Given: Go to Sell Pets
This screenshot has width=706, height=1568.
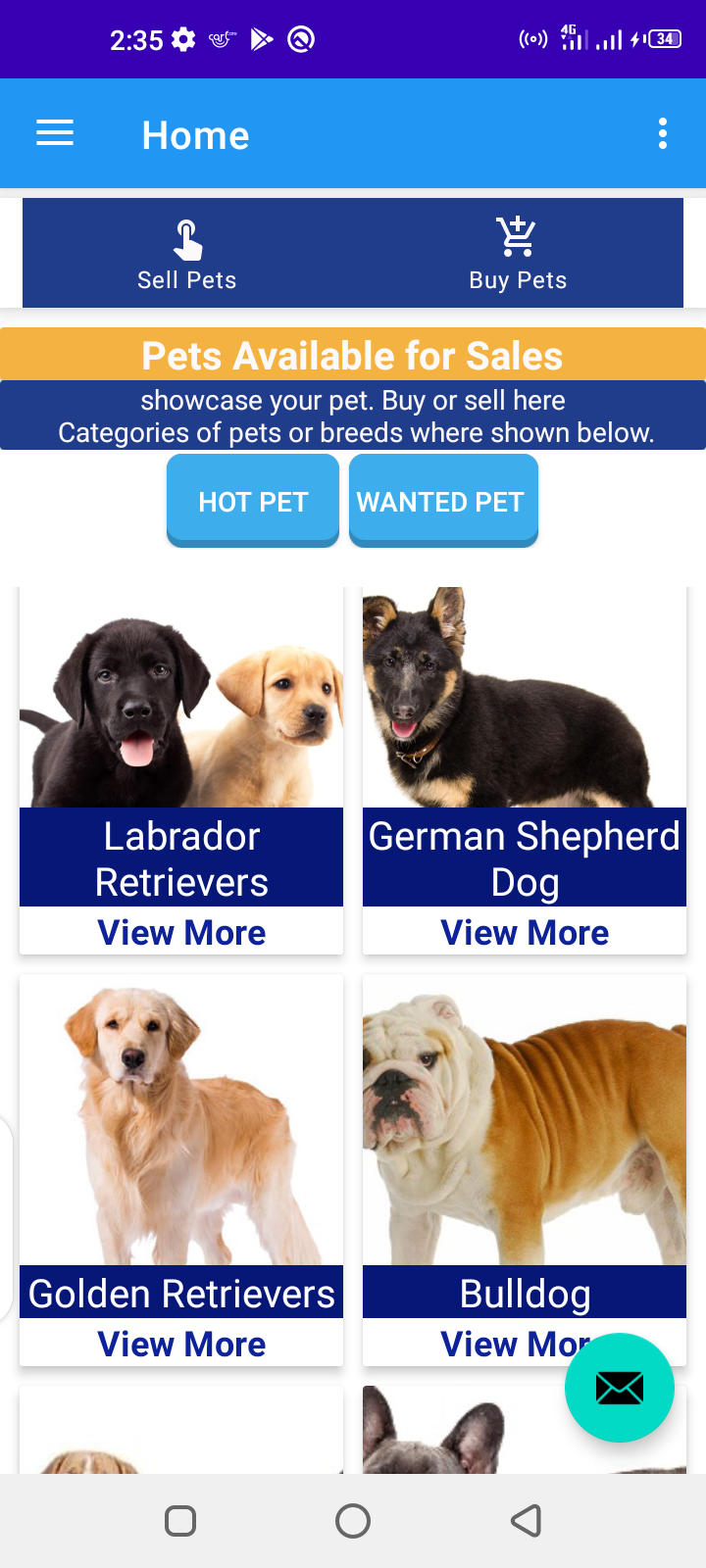Looking at the screenshot, I should tap(187, 254).
